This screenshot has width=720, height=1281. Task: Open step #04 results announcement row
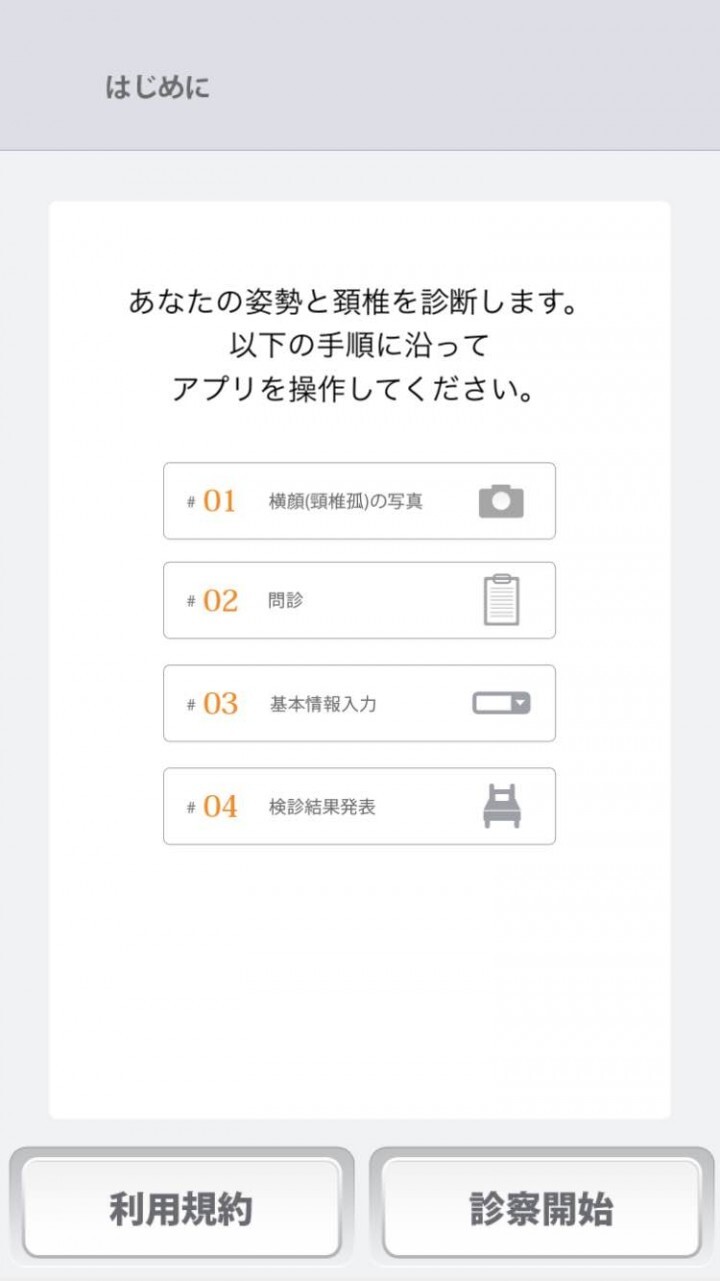click(x=358, y=806)
